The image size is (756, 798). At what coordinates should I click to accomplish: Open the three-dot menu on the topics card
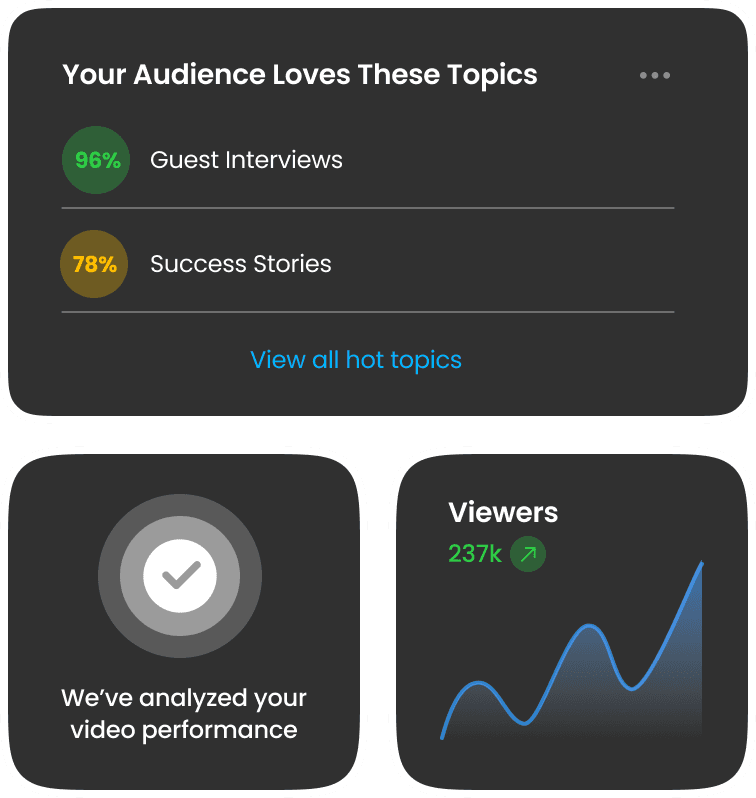655,75
